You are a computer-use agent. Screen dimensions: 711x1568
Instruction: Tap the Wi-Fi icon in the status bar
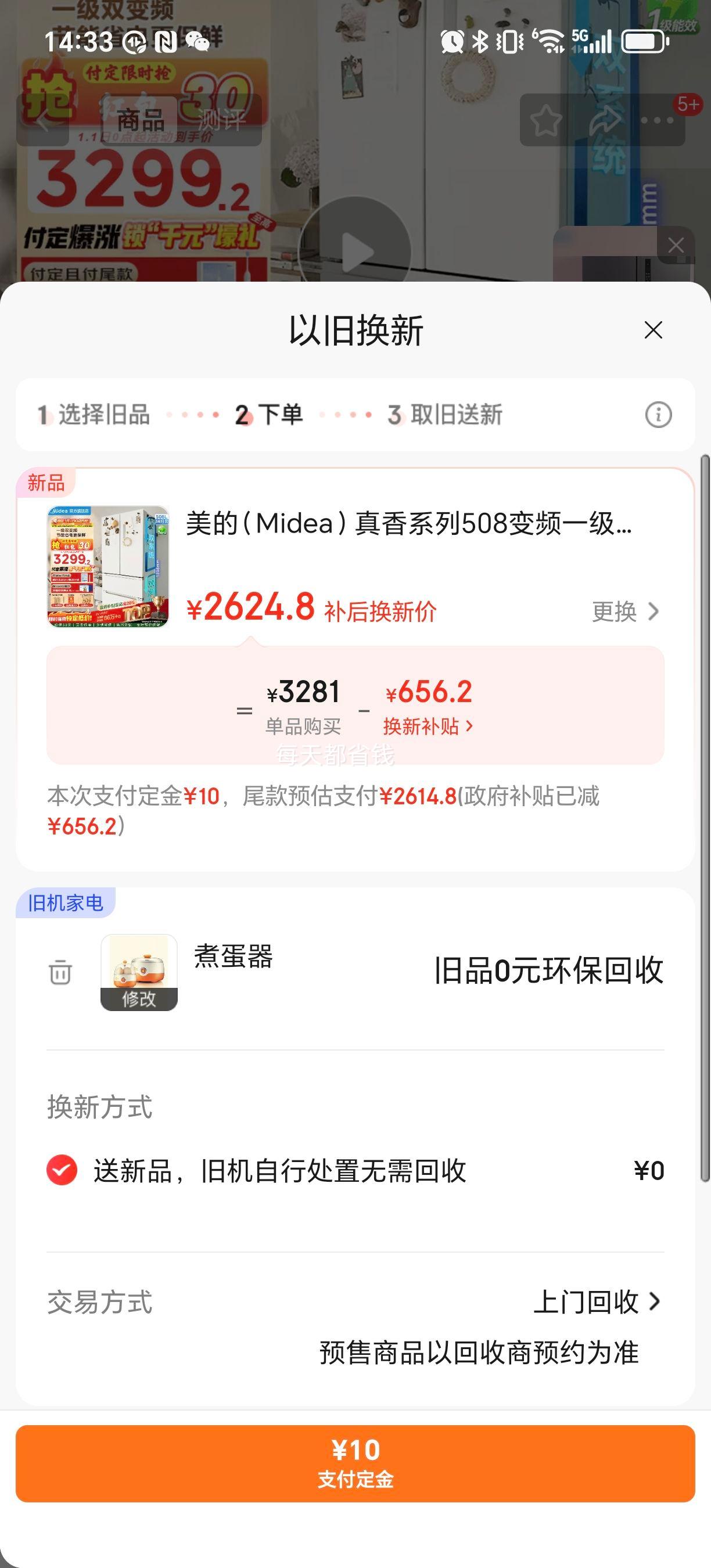pyautogui.click(x=551, y=43)
